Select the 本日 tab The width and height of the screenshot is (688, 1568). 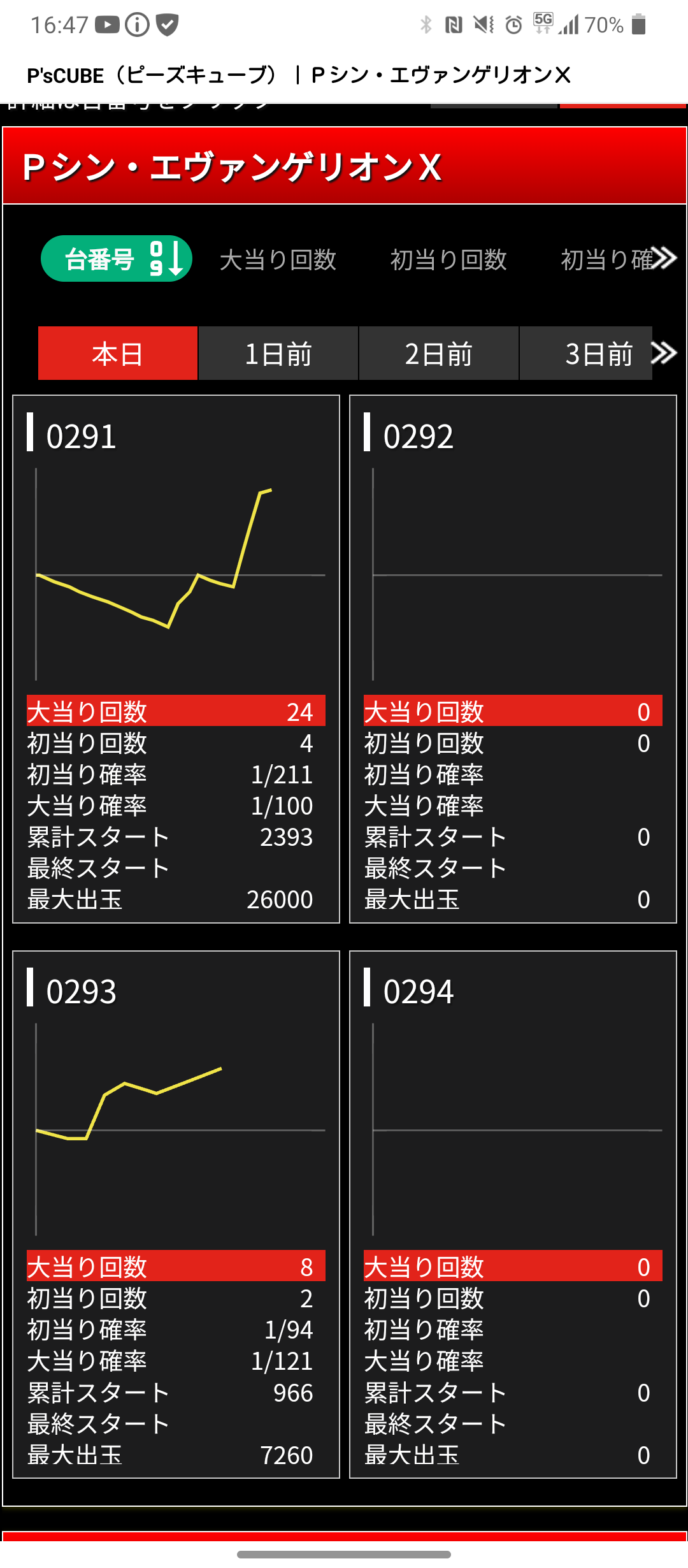pyautogui.click(x=118, y=354)
